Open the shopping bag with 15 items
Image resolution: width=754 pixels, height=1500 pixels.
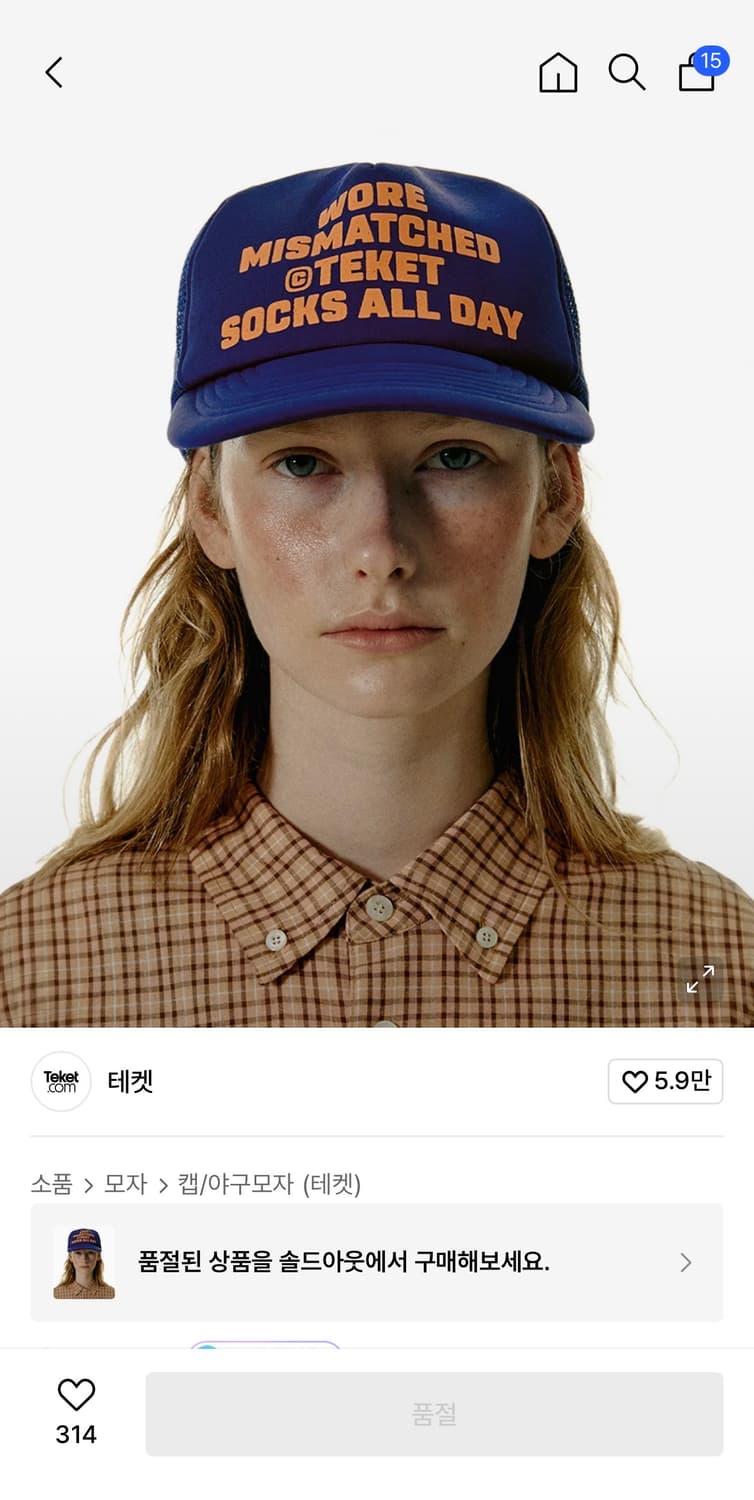tap(697, 75)
